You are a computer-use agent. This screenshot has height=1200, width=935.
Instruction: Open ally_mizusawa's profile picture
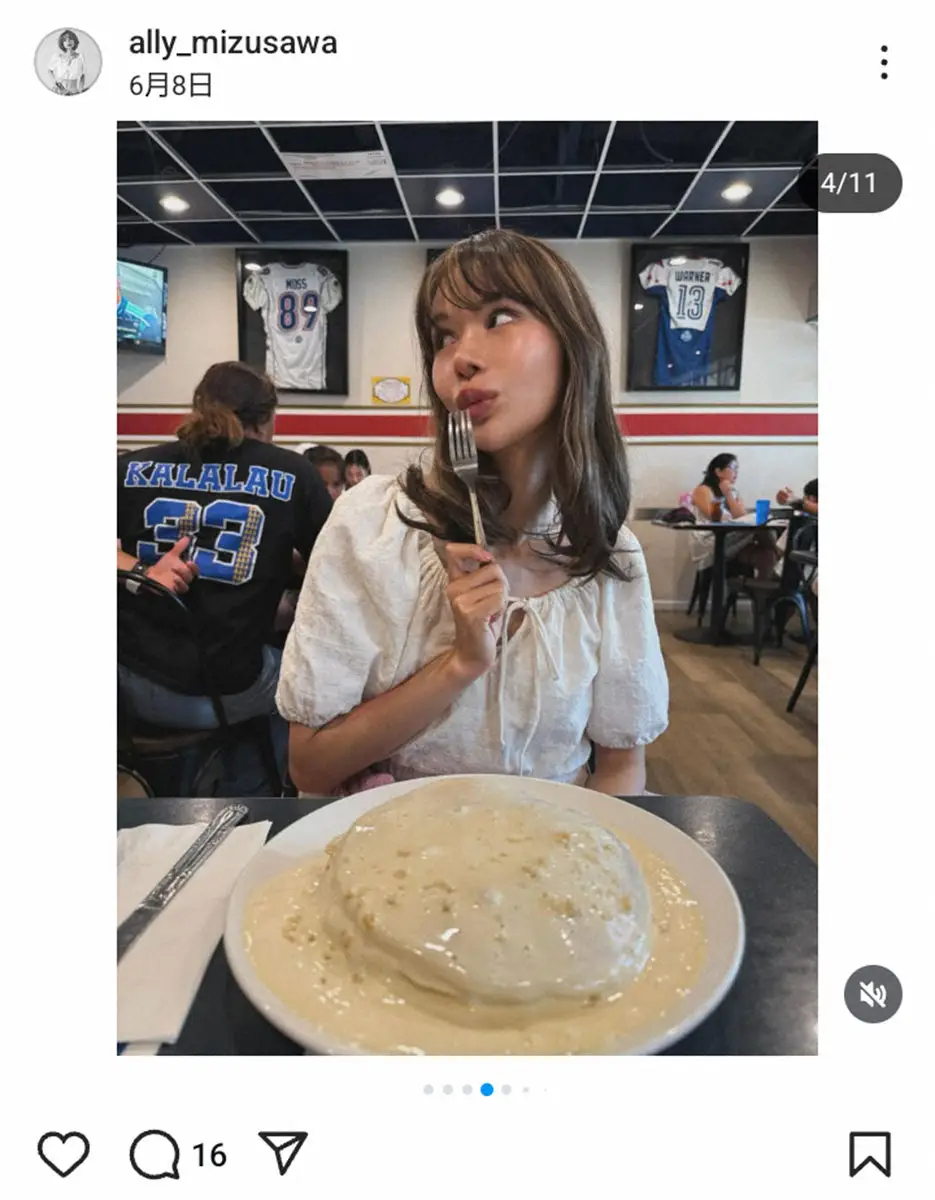click(68, 62)
